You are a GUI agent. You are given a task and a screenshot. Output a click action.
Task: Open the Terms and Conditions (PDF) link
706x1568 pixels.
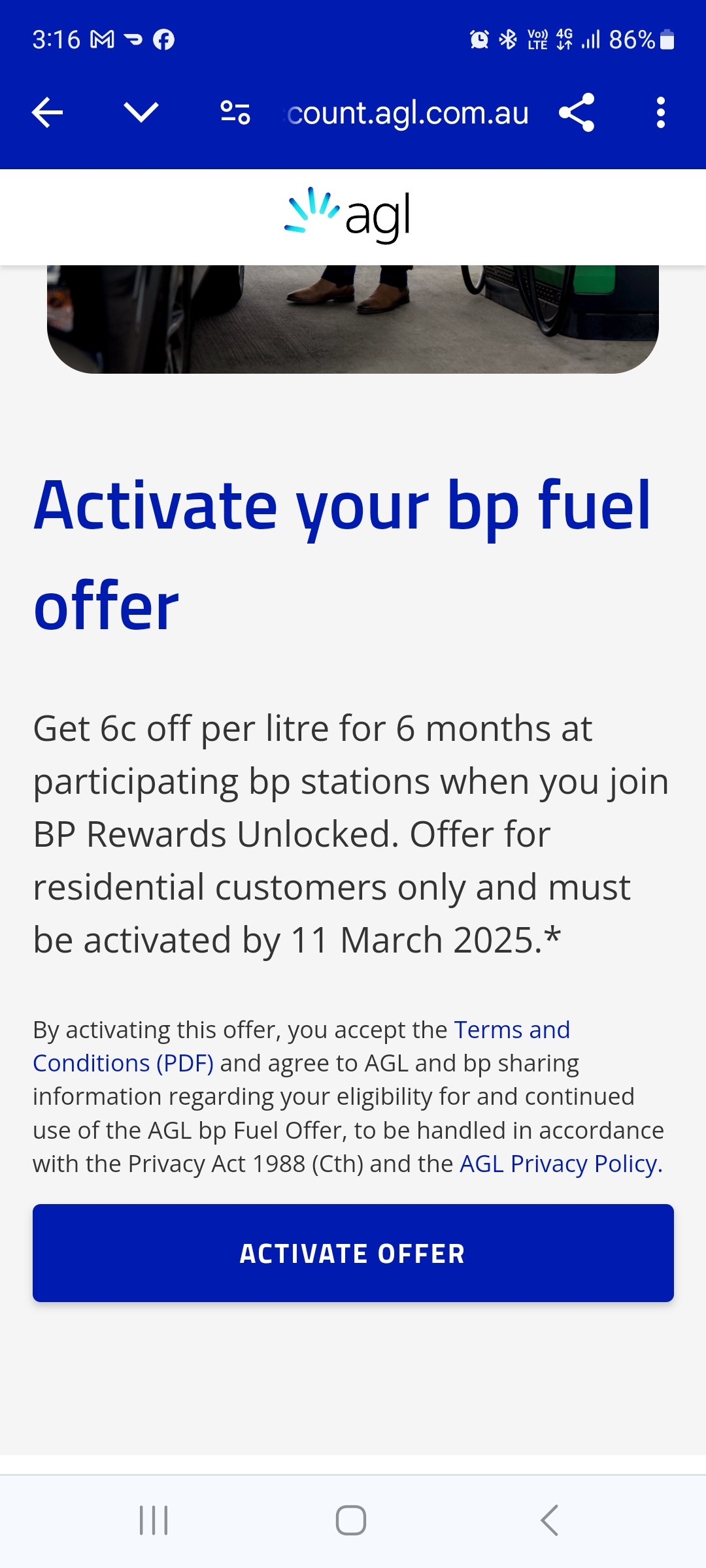pyautogui.click(x=123, y=1063)
